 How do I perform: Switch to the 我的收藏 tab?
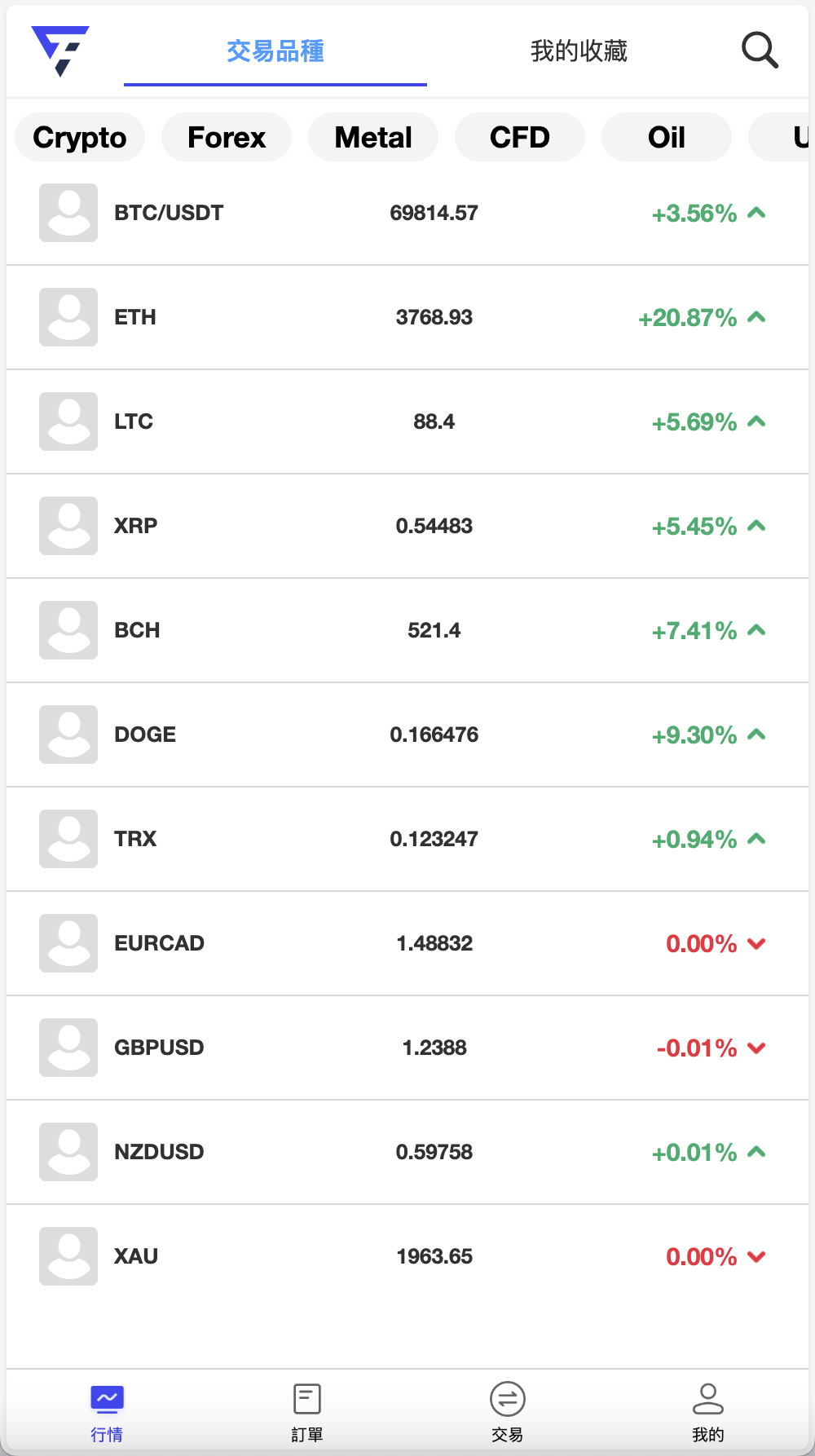[579, 51]
